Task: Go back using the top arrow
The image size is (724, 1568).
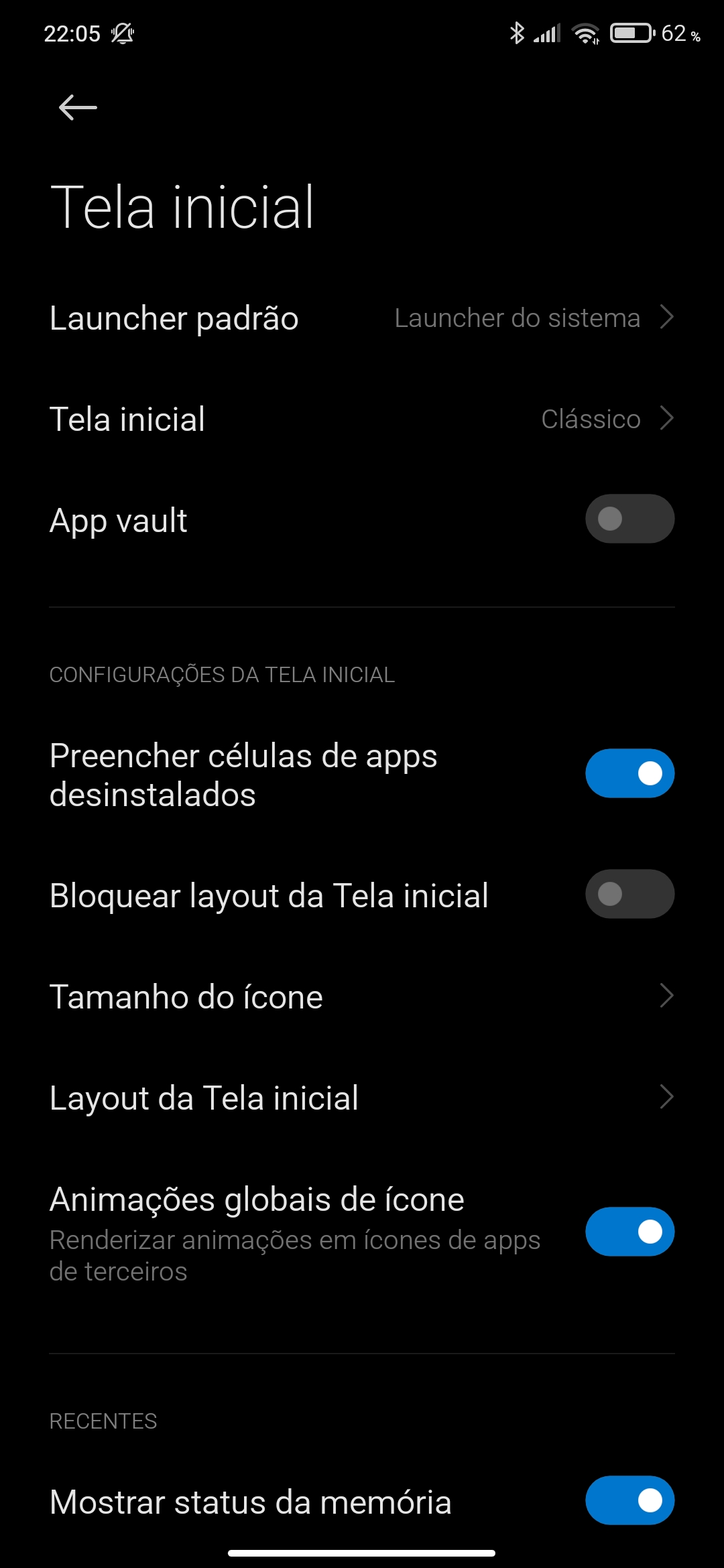Action: [x=78, y=107]
